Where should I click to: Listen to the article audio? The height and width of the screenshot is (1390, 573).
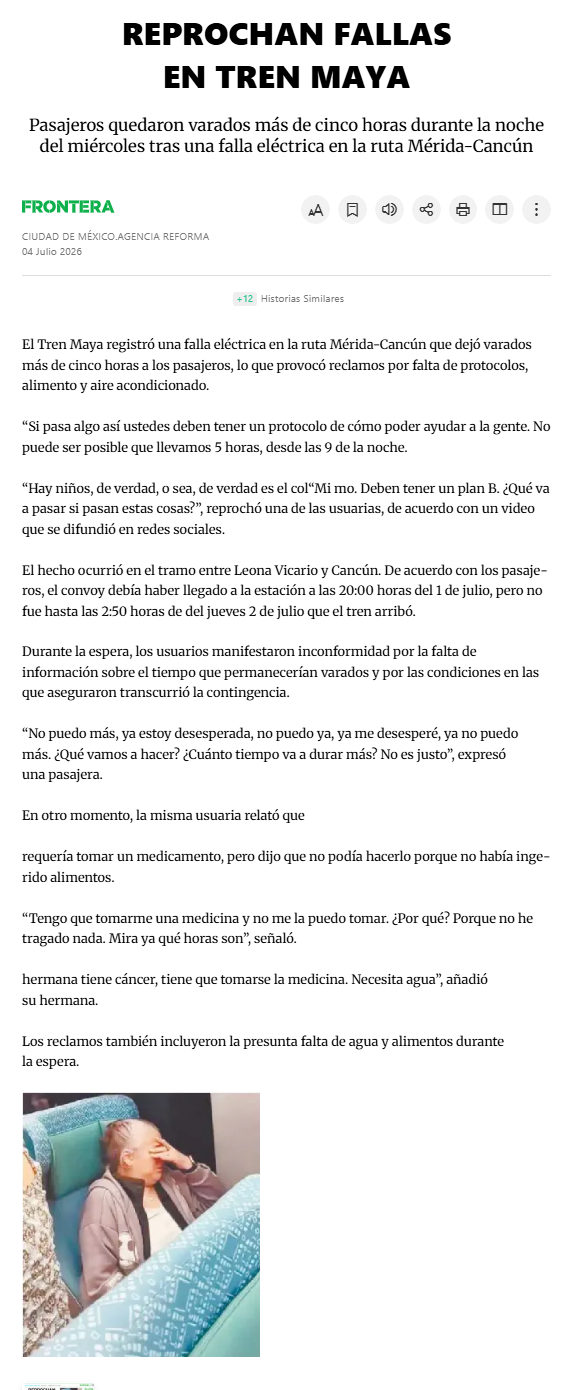point(389,210)
